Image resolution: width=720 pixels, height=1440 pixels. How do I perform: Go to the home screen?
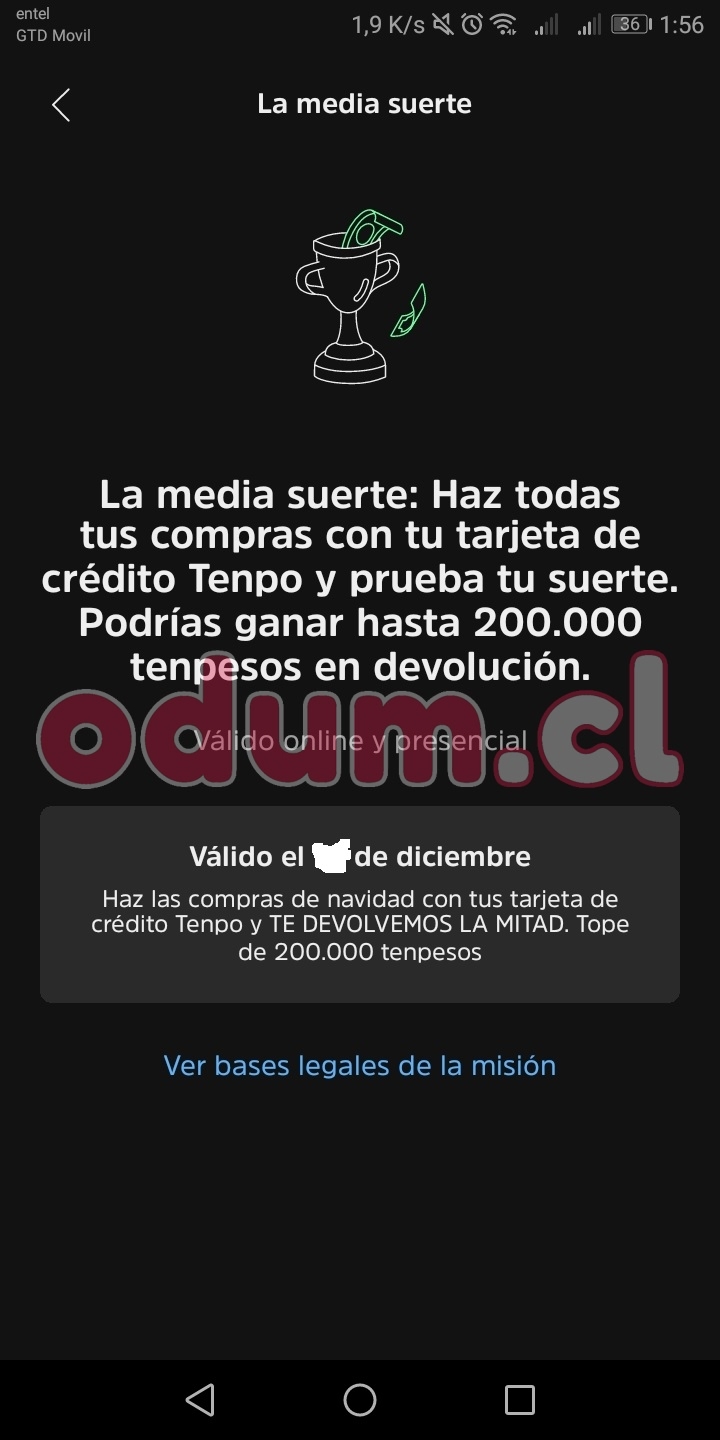tap(360, 1399)
